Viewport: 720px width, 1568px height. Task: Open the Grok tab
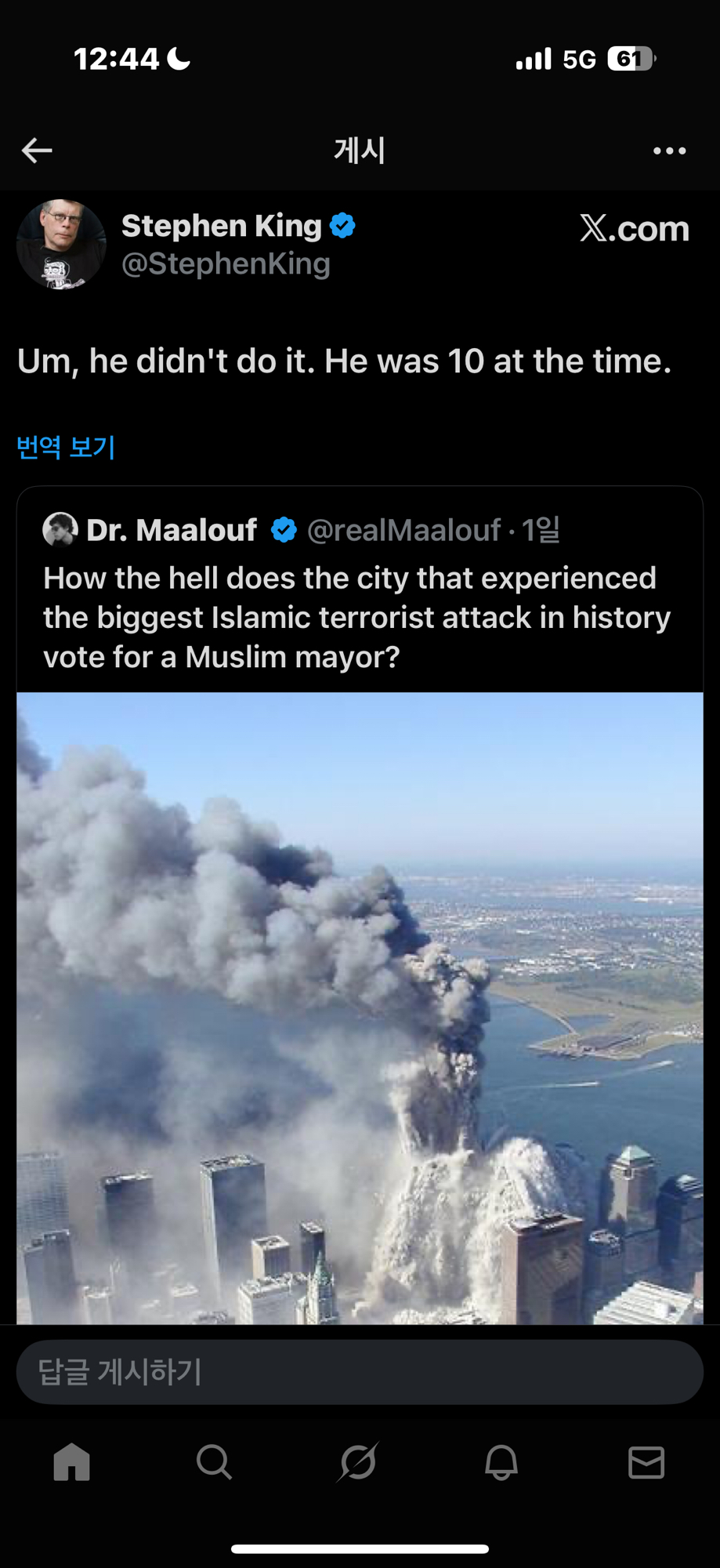[359, 1462]
